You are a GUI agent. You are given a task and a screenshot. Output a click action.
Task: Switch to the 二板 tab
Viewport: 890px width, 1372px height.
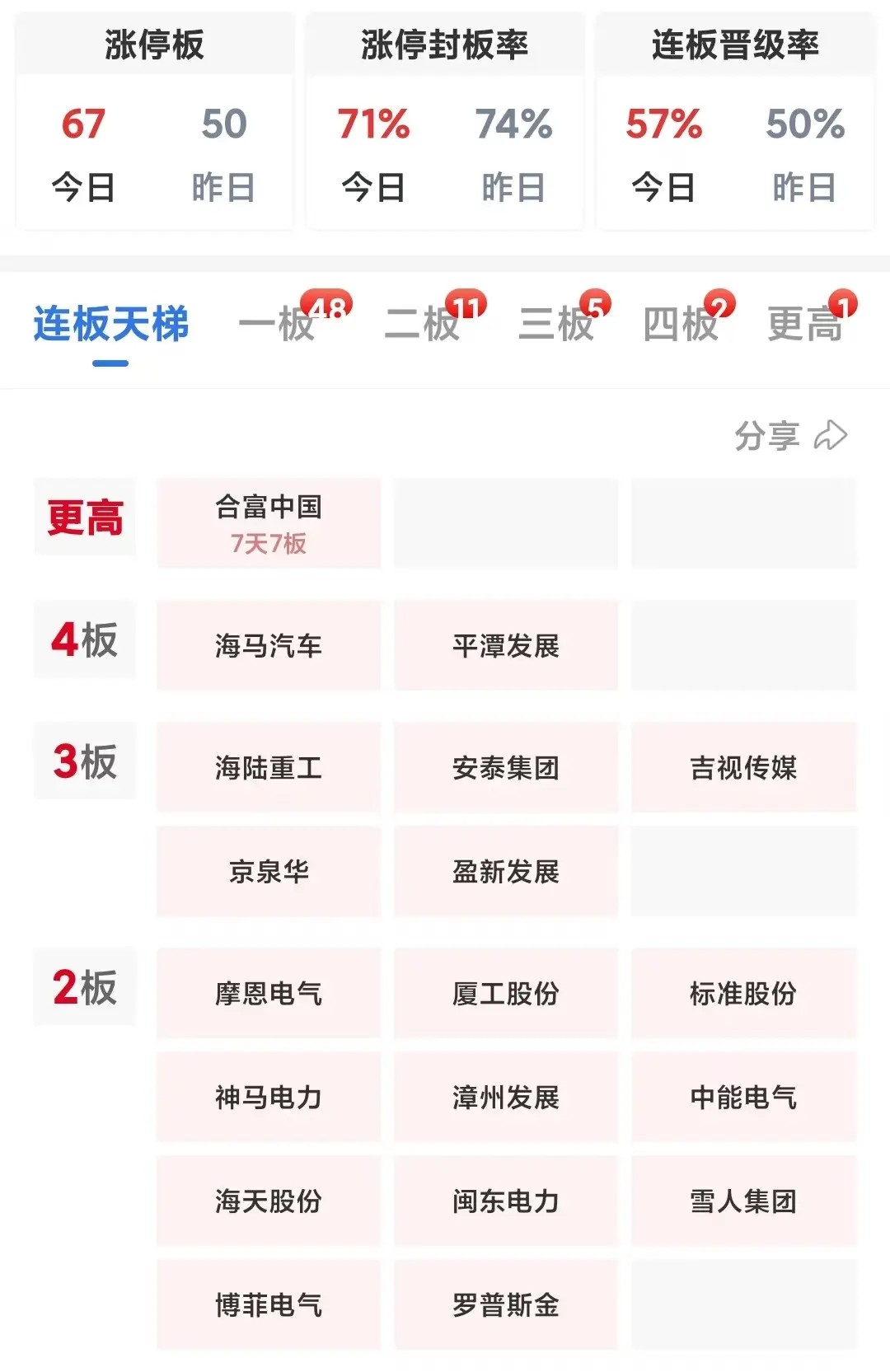click(422, 324)
